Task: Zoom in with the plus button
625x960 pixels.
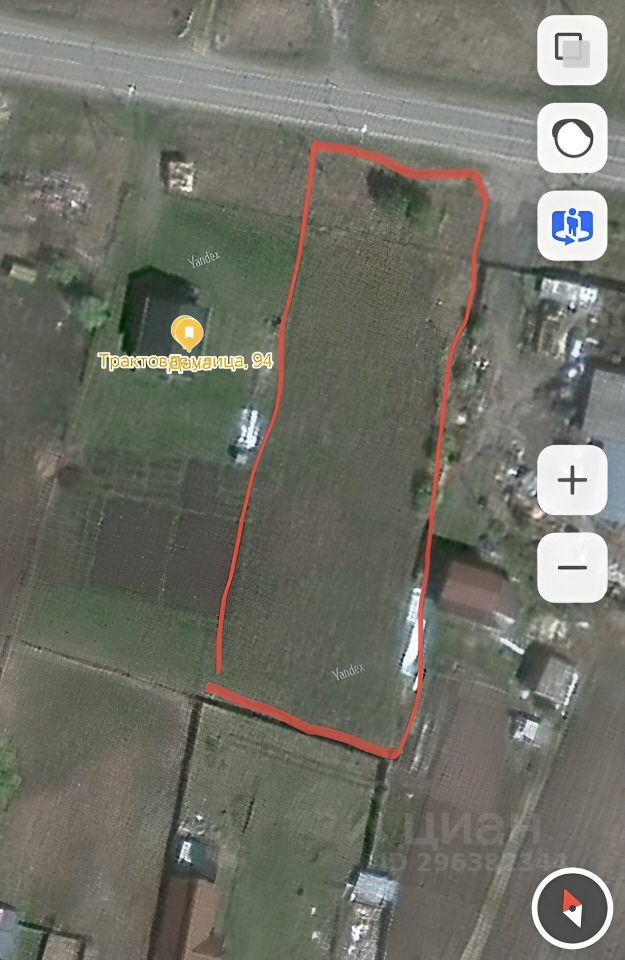Action: [572, 480]
